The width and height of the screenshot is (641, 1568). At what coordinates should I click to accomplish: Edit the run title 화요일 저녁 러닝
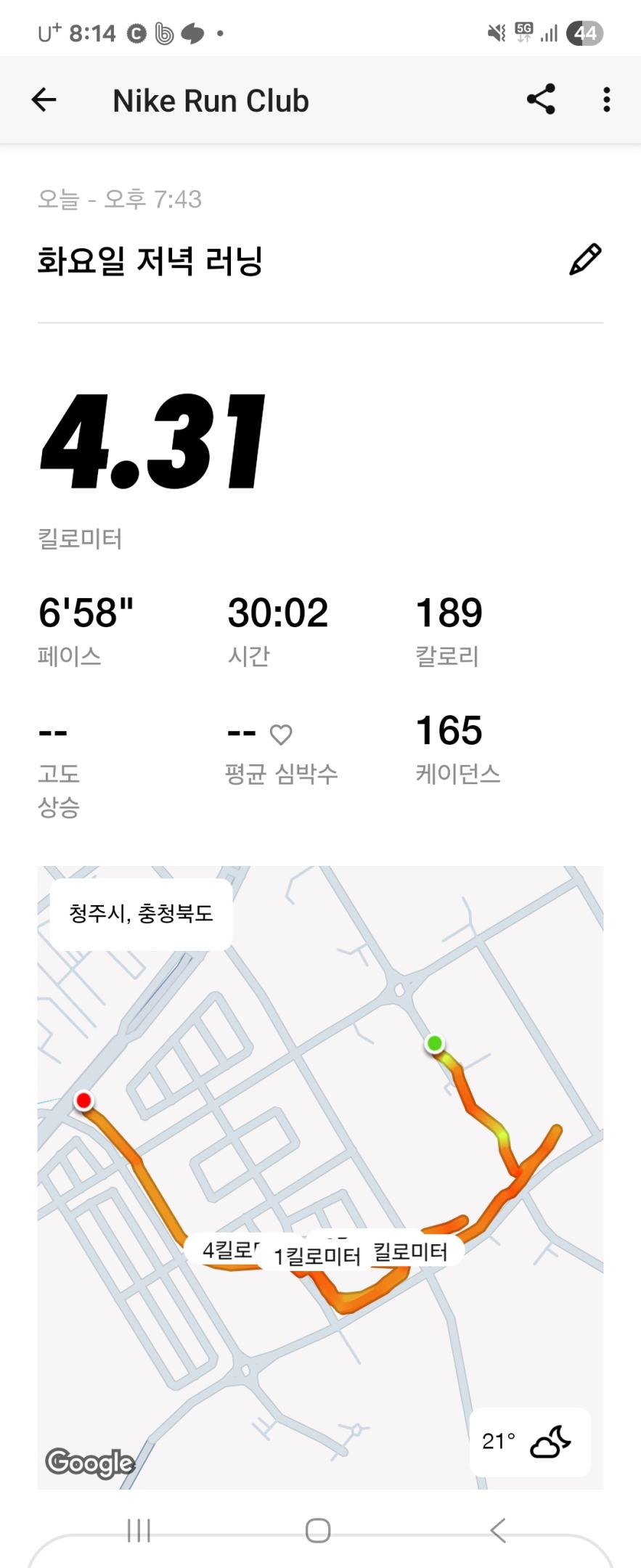[585, 260]
